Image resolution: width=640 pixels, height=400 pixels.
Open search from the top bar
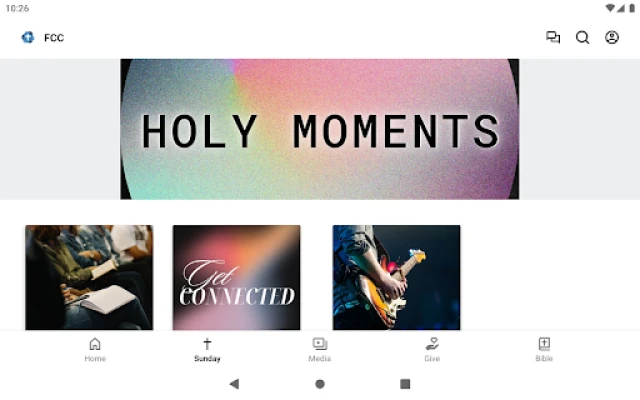tap(582, 38)
